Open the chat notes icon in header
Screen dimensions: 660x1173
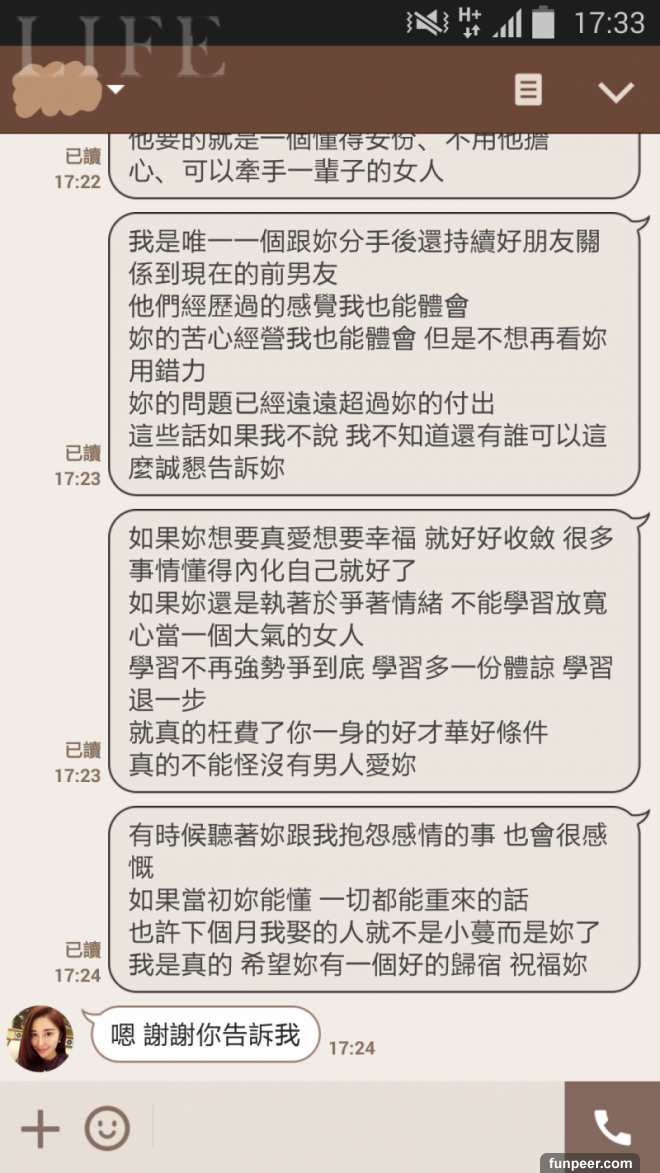click(528, 90)
